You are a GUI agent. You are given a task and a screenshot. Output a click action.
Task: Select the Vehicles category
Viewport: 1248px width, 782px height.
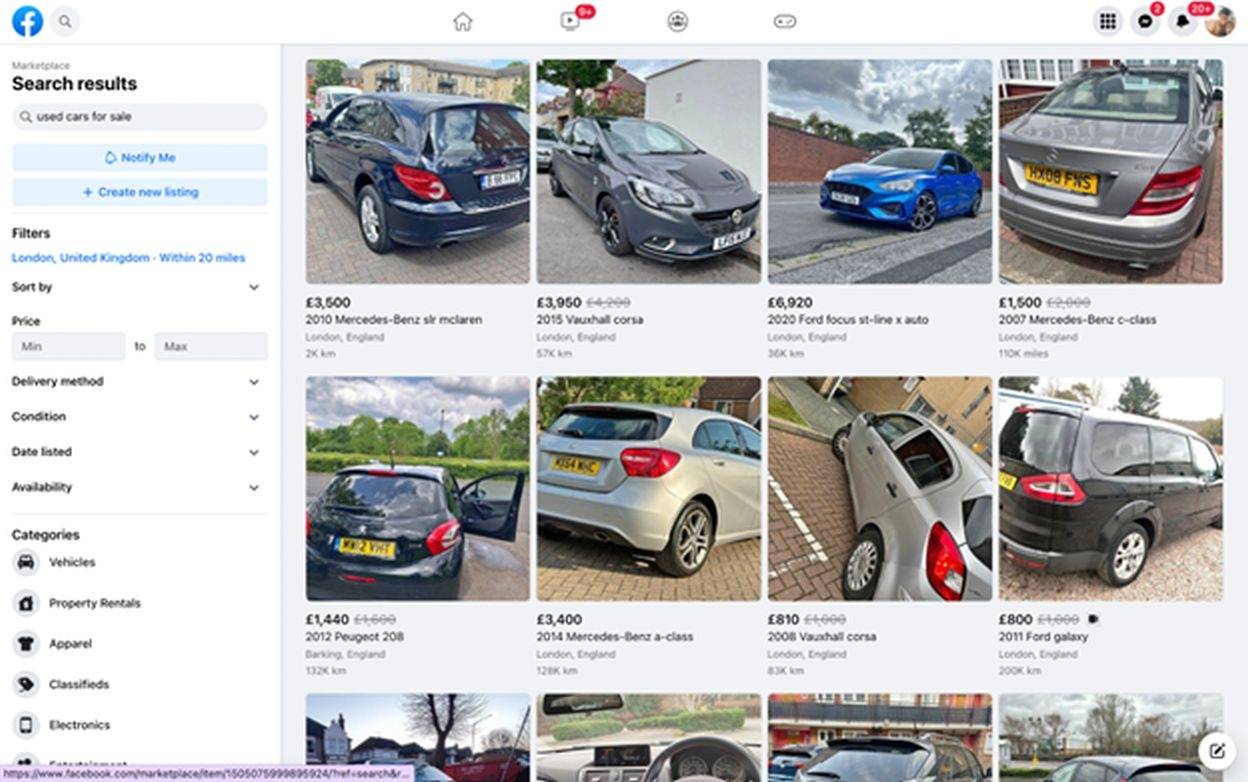72,562
